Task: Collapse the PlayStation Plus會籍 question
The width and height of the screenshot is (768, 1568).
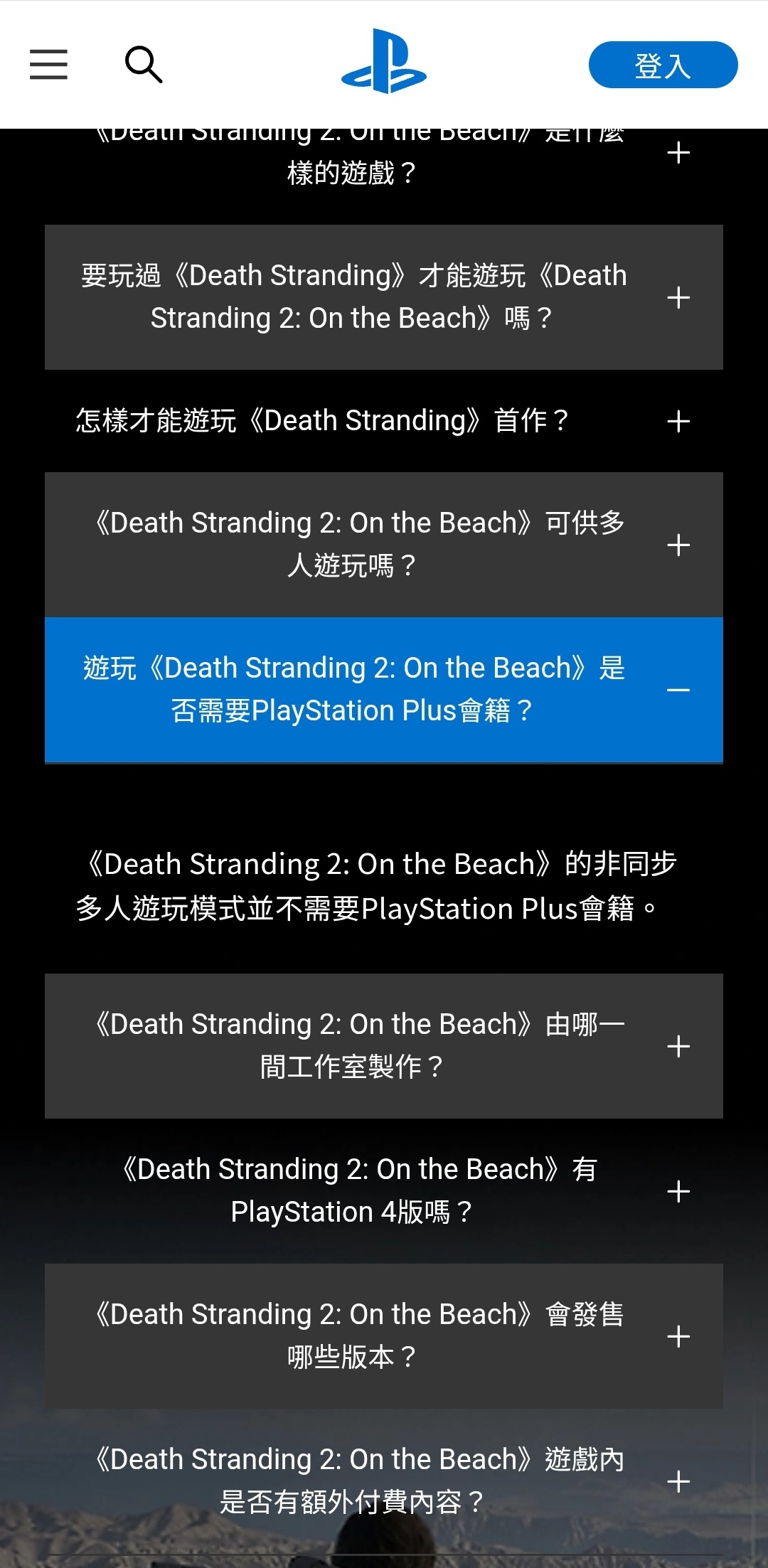Action: 384,690
